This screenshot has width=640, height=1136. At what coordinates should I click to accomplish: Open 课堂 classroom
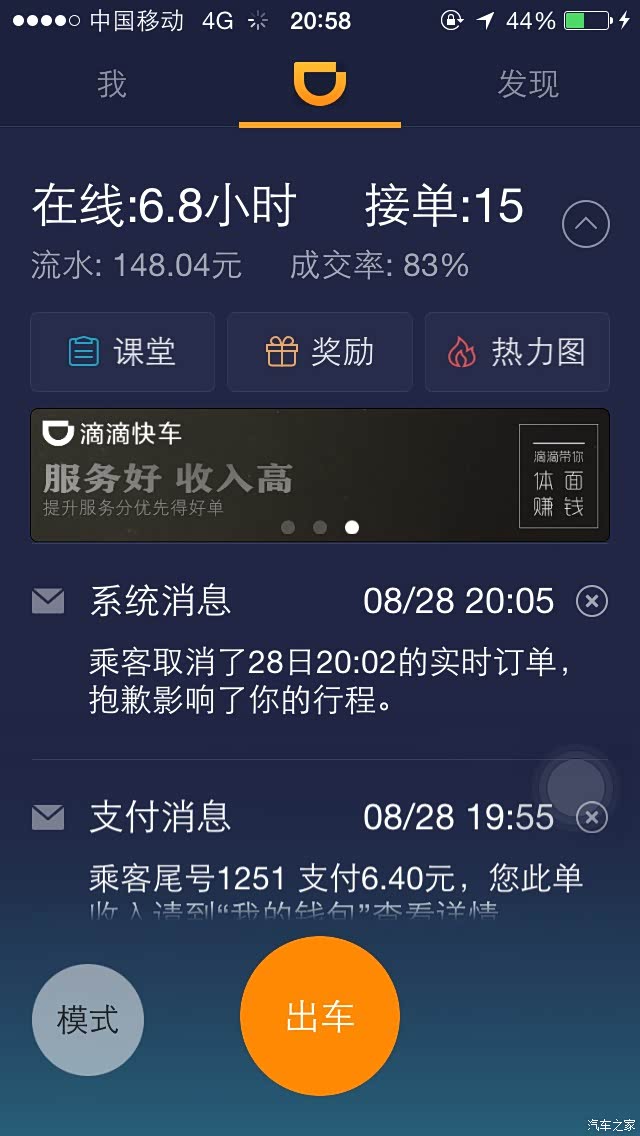point(122,352)
